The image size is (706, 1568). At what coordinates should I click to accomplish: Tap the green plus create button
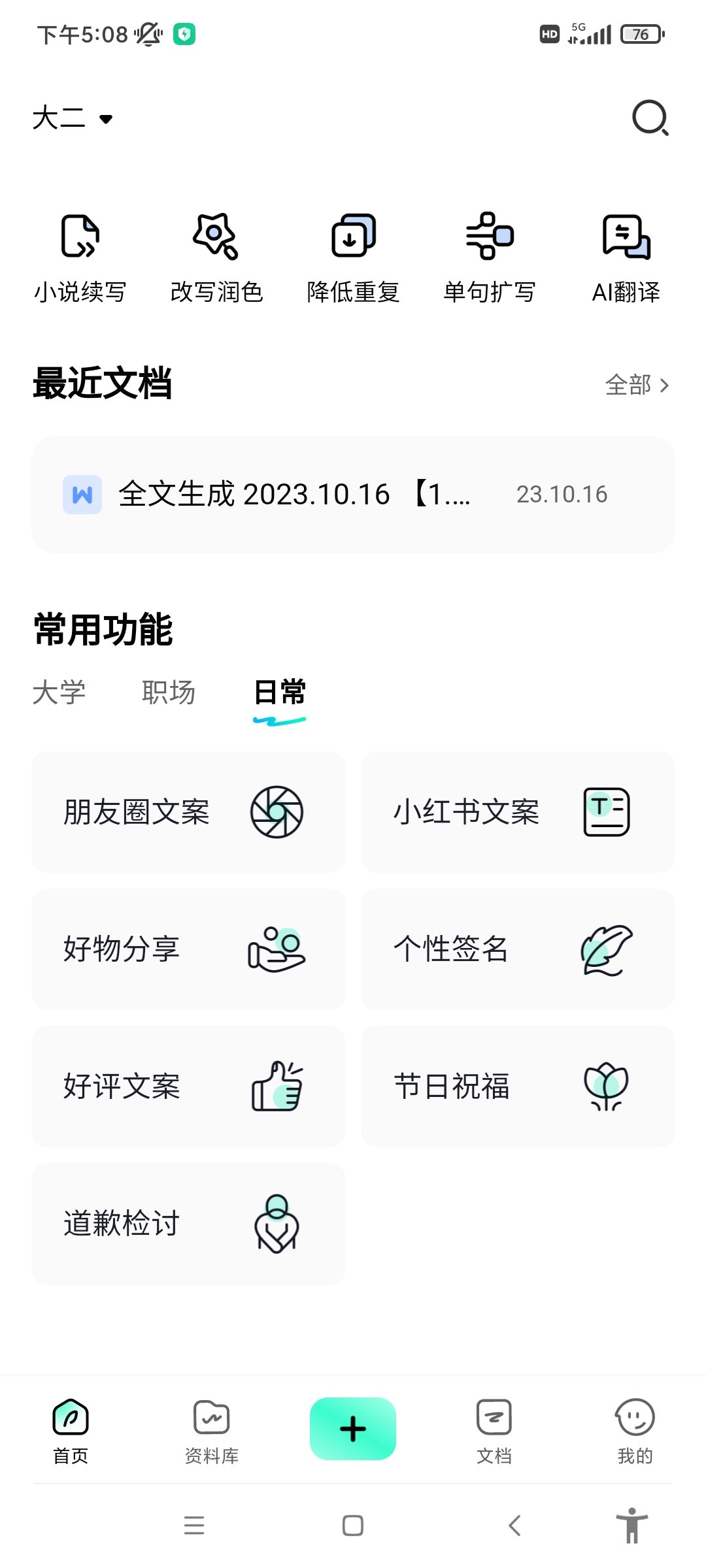[x=353, y=1429]
